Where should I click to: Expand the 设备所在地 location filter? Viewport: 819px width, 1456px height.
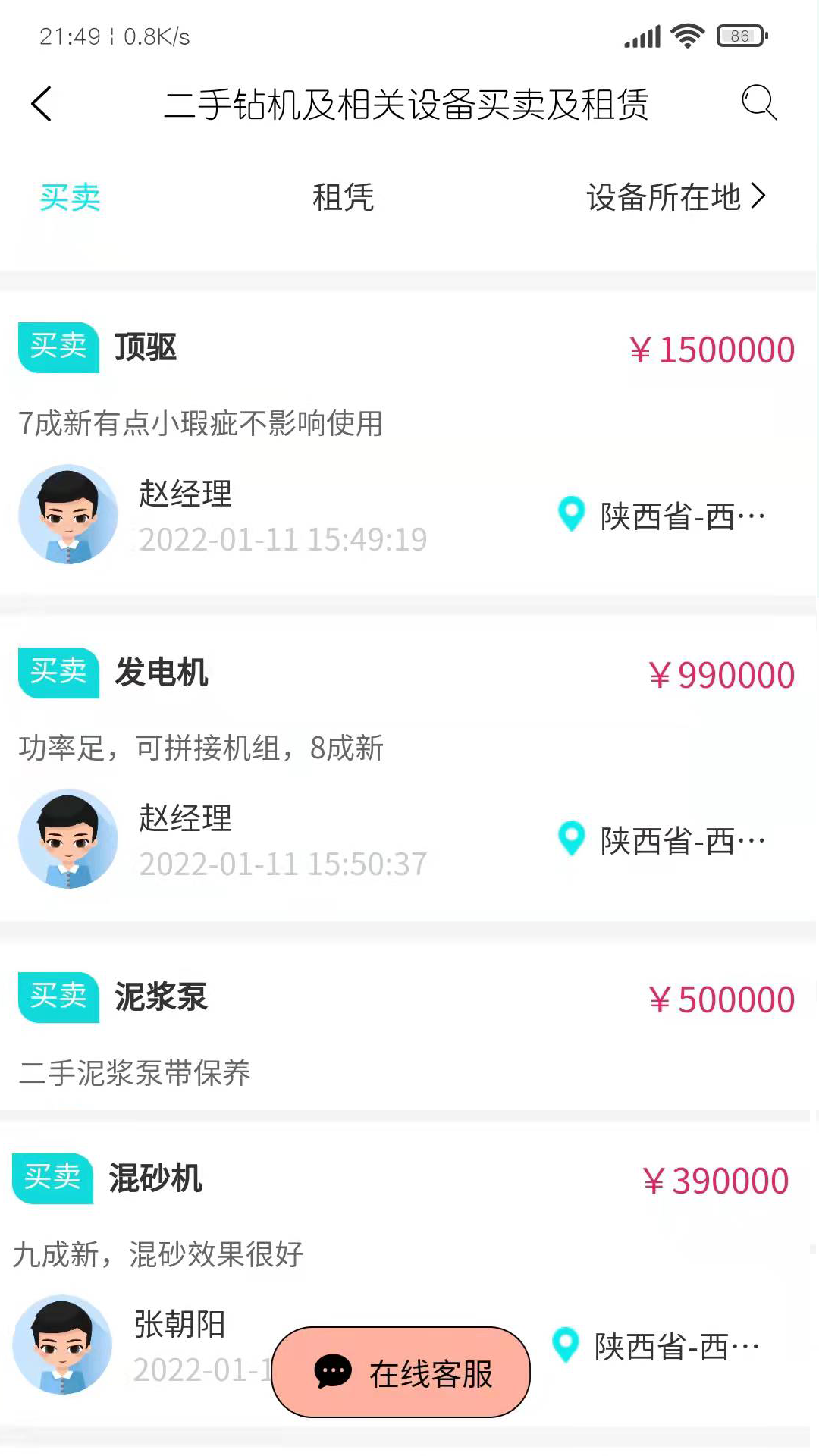676,197
